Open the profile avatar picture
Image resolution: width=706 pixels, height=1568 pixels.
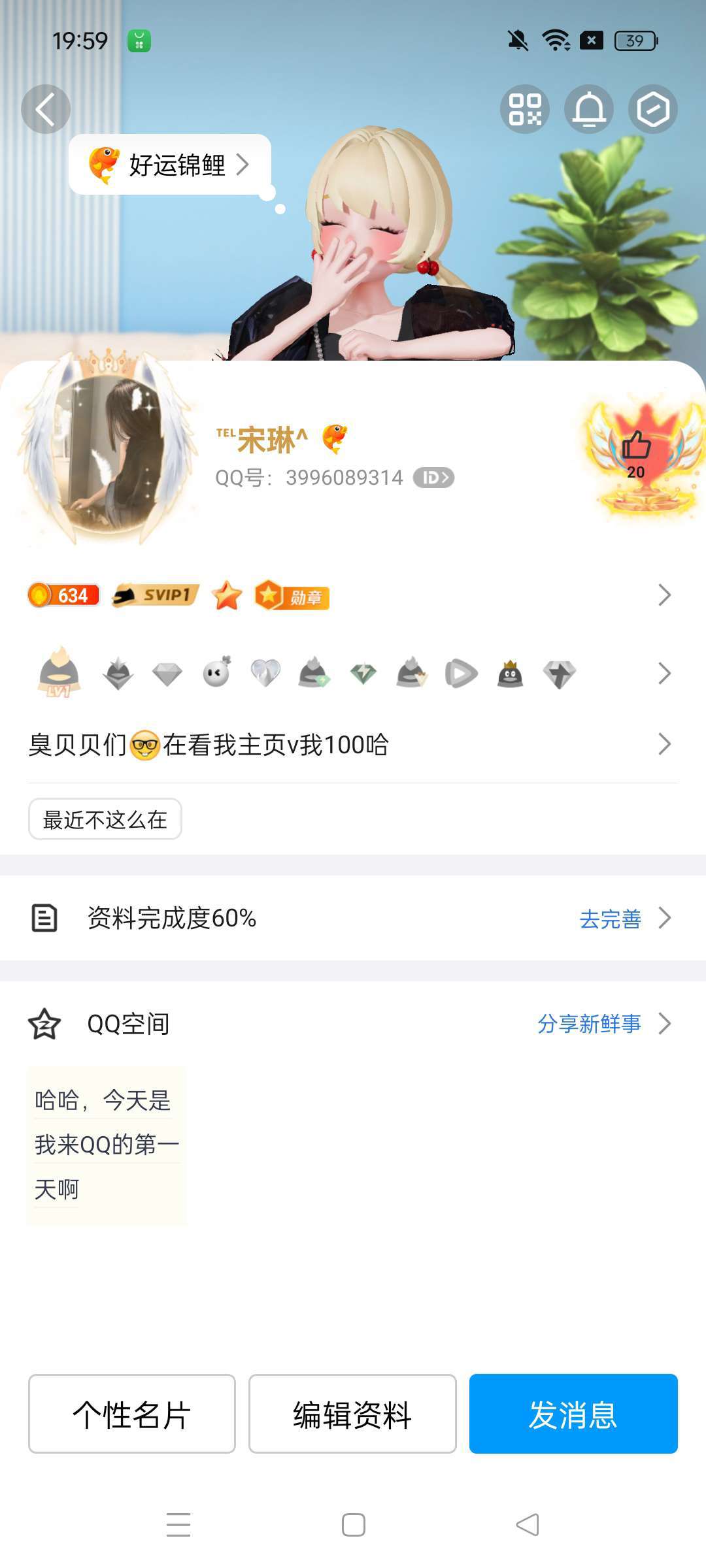coord(109,450)
